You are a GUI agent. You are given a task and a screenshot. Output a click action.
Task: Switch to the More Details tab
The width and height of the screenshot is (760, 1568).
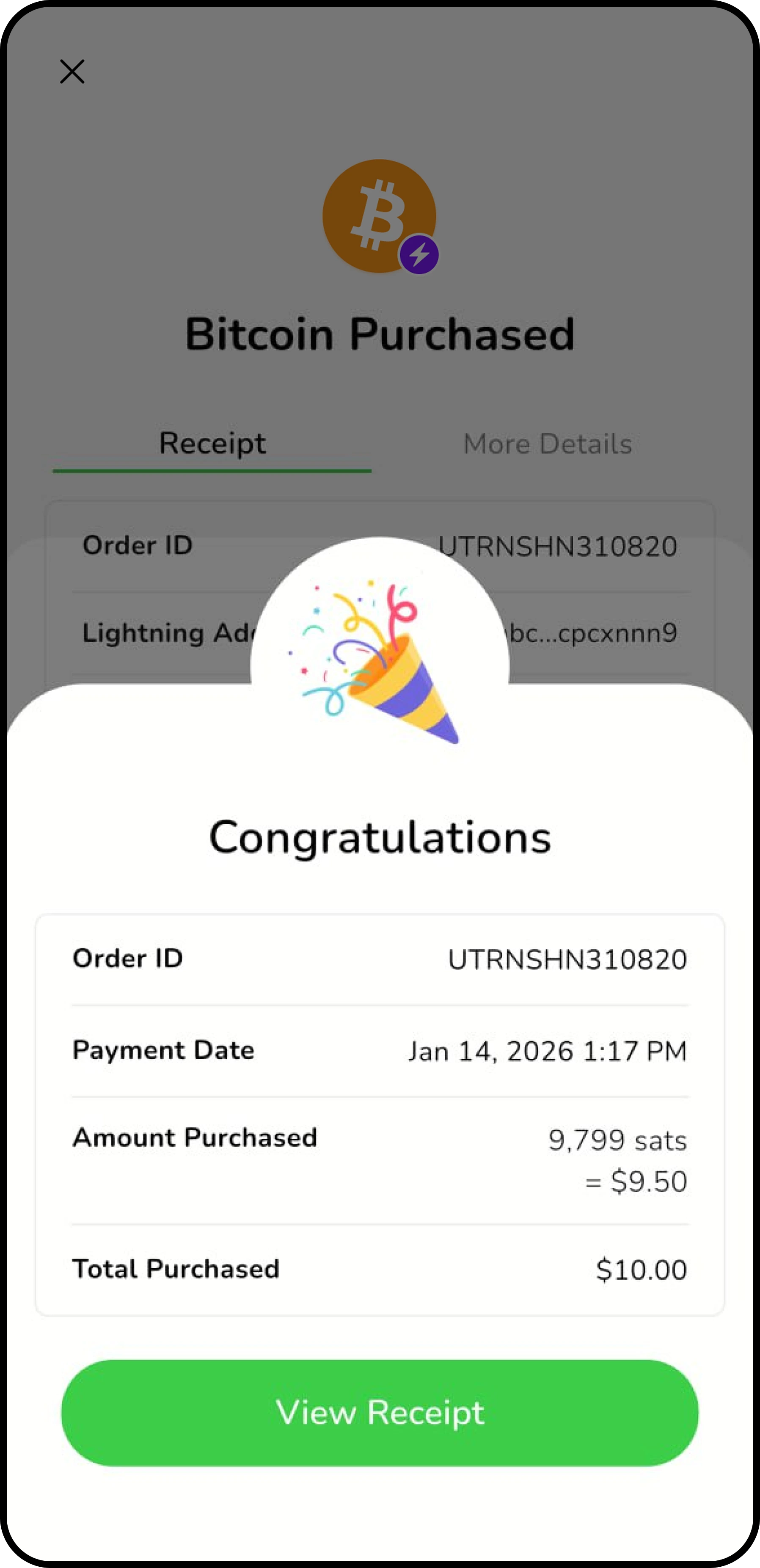pyautogui.click(x=547, y=444)
